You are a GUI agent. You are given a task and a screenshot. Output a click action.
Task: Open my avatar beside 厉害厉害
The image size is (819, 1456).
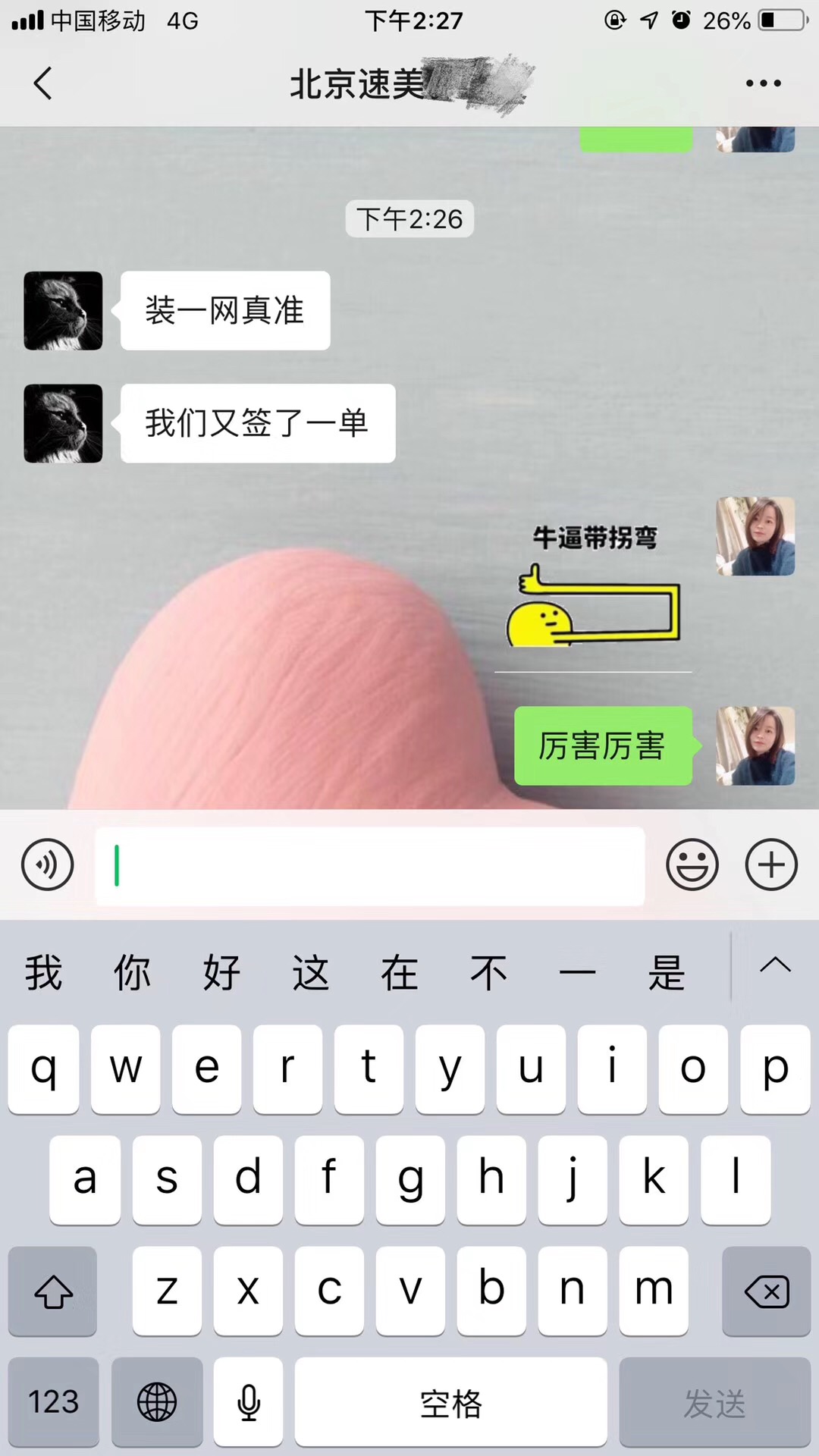(x=755, y=746)
